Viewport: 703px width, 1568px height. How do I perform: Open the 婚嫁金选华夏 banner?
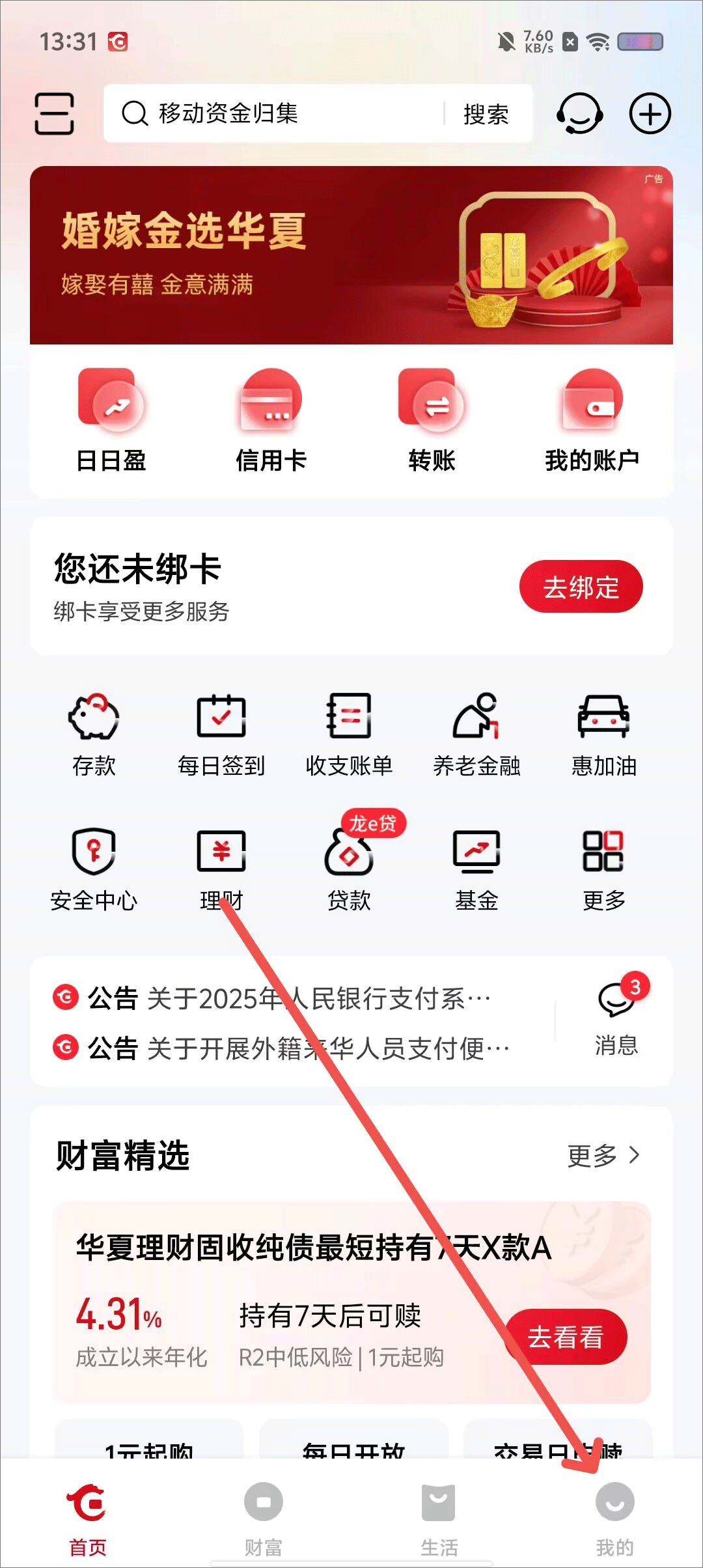click(351, 255)
